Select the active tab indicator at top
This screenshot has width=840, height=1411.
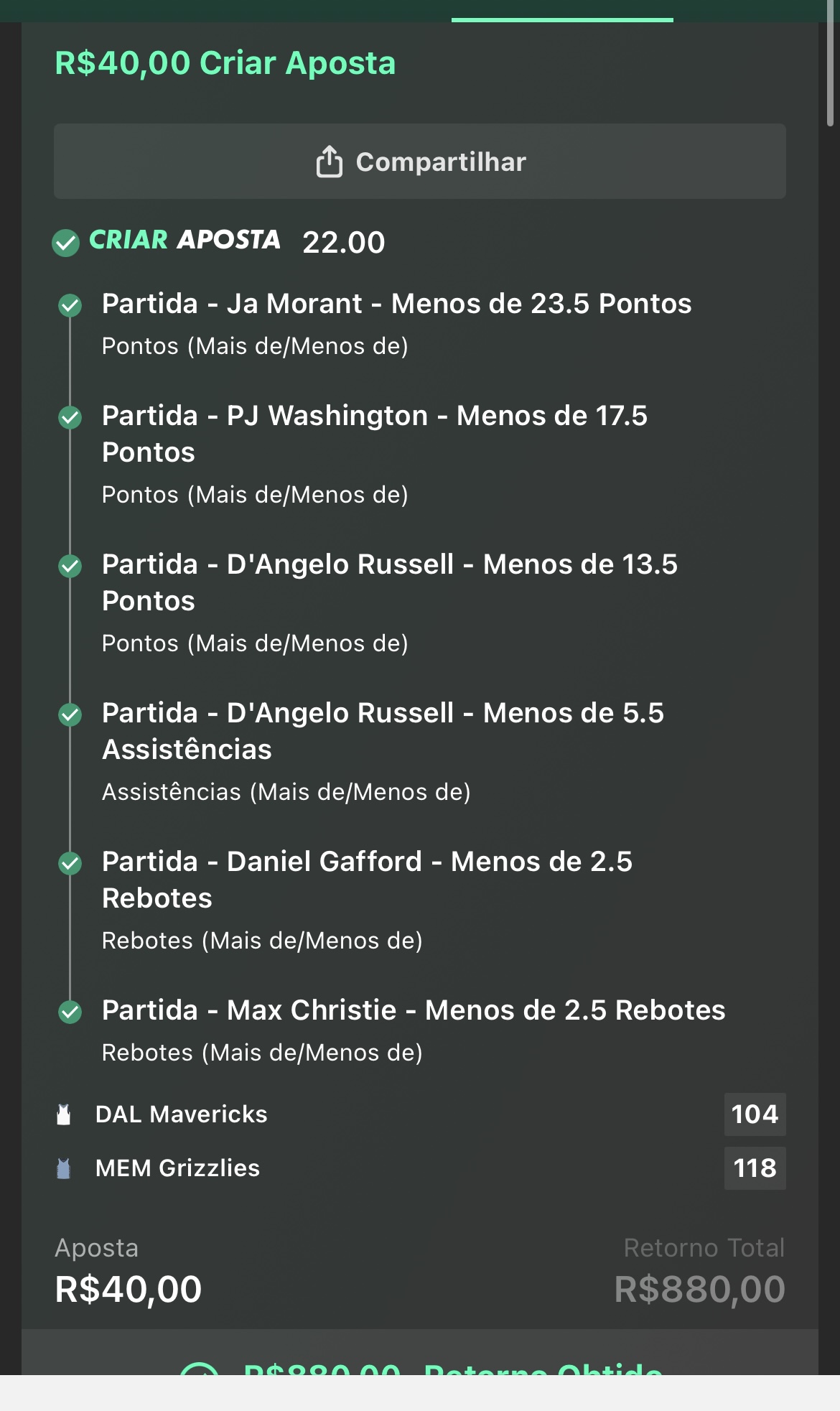point(563,21)
